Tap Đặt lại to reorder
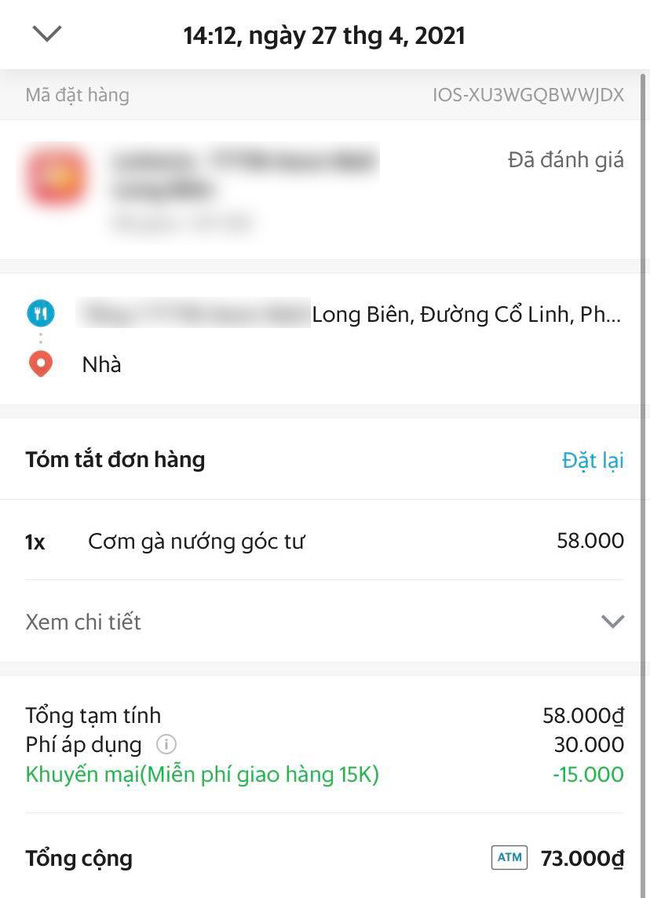This screenshot has height=898, width=650. [x=592, y=460]
